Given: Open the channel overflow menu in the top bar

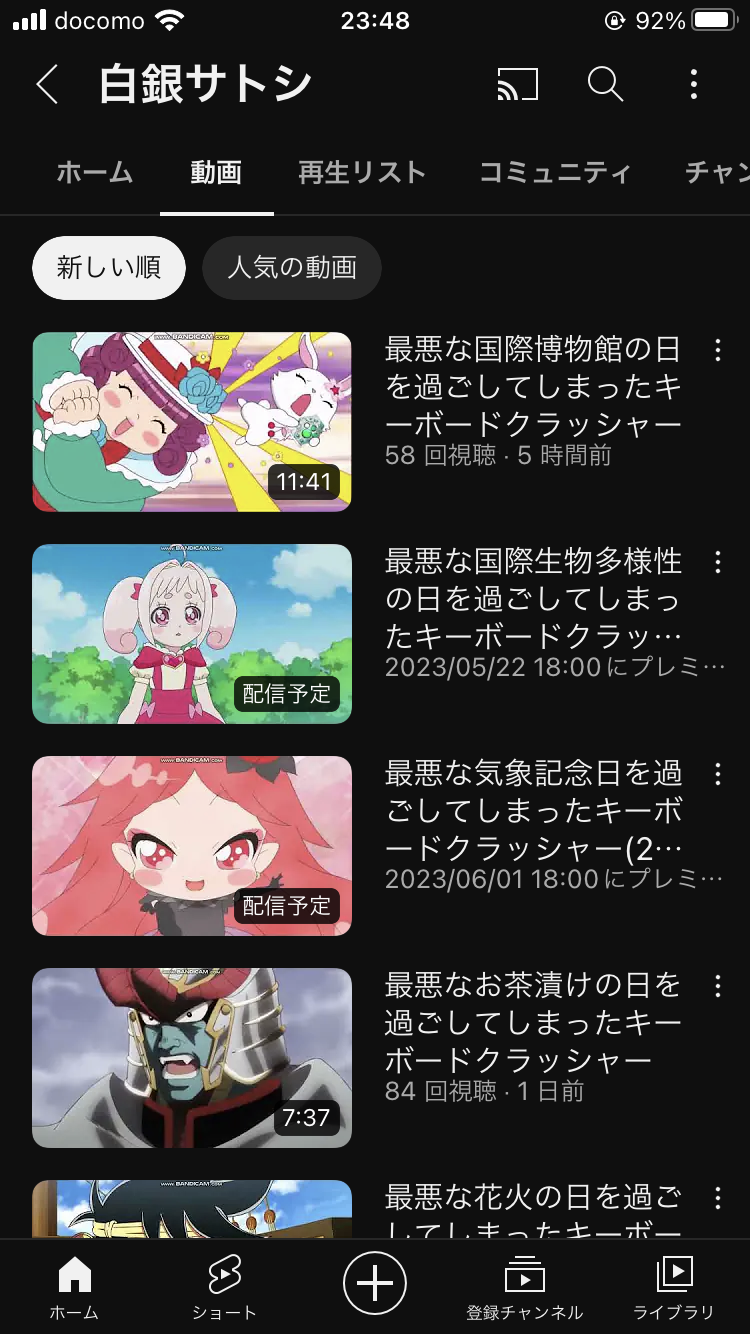Looking at the screenshot, I should click(x=694, y=85).
